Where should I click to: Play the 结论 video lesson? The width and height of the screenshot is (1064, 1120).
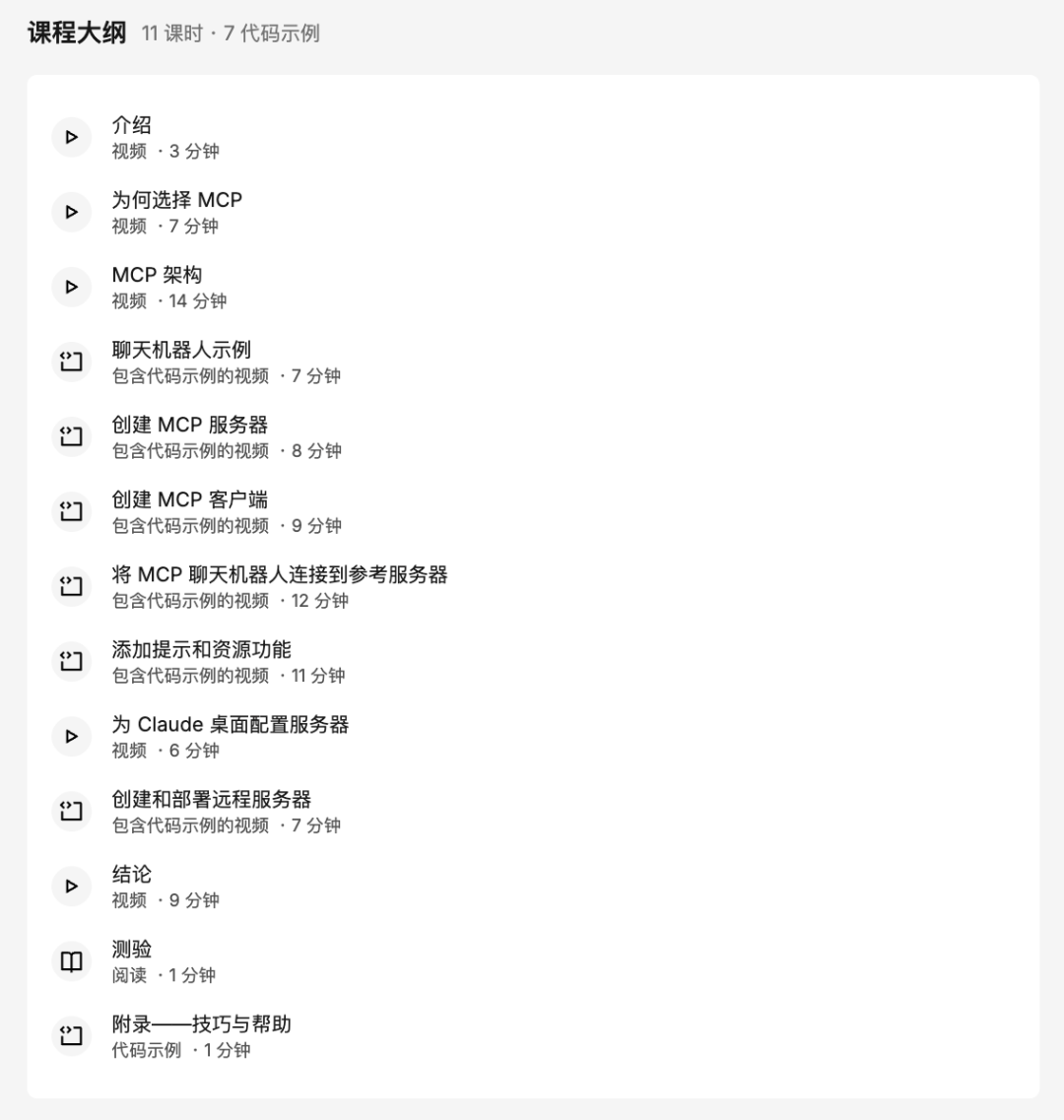pyautogui.click(x=132, y=875)
